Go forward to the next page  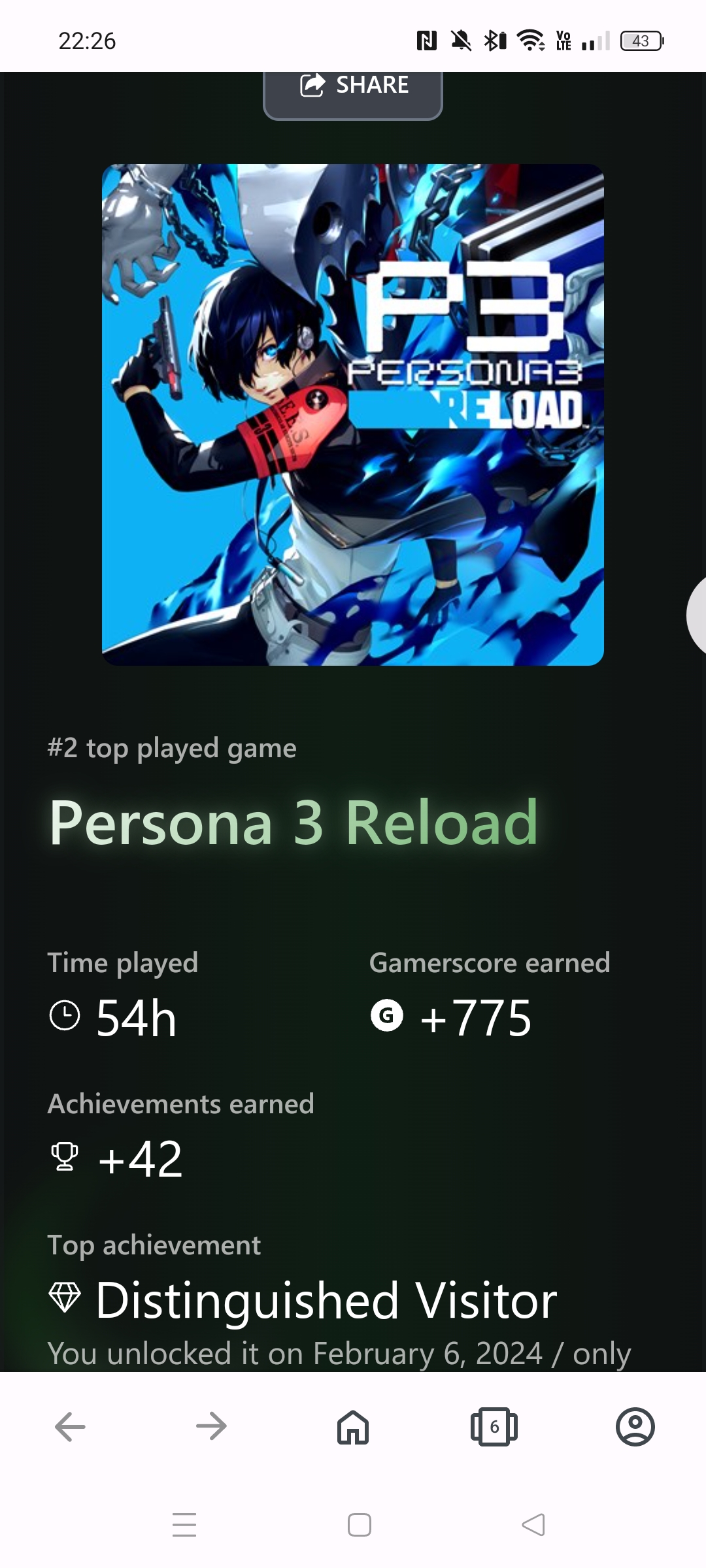tap(211, 1426)
